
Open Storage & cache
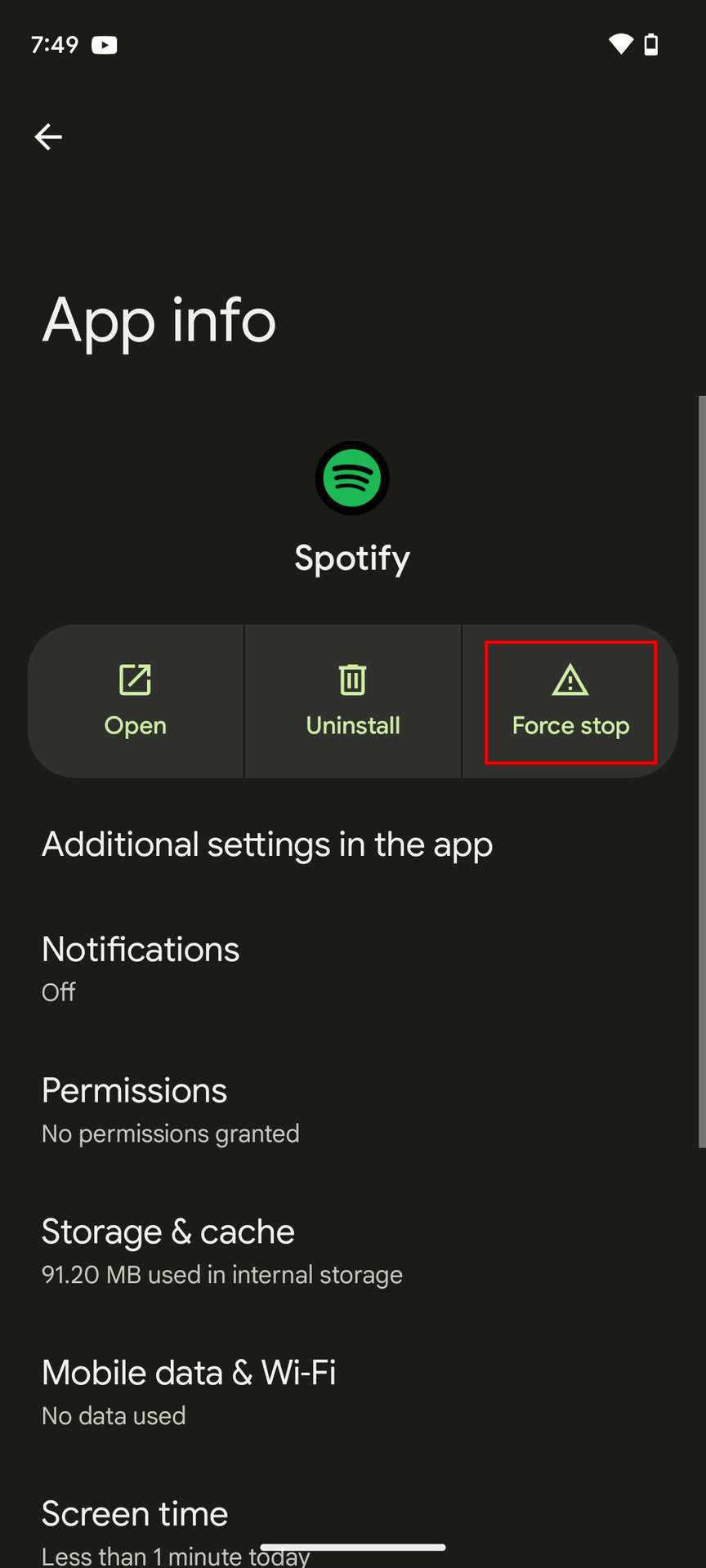353,1250
